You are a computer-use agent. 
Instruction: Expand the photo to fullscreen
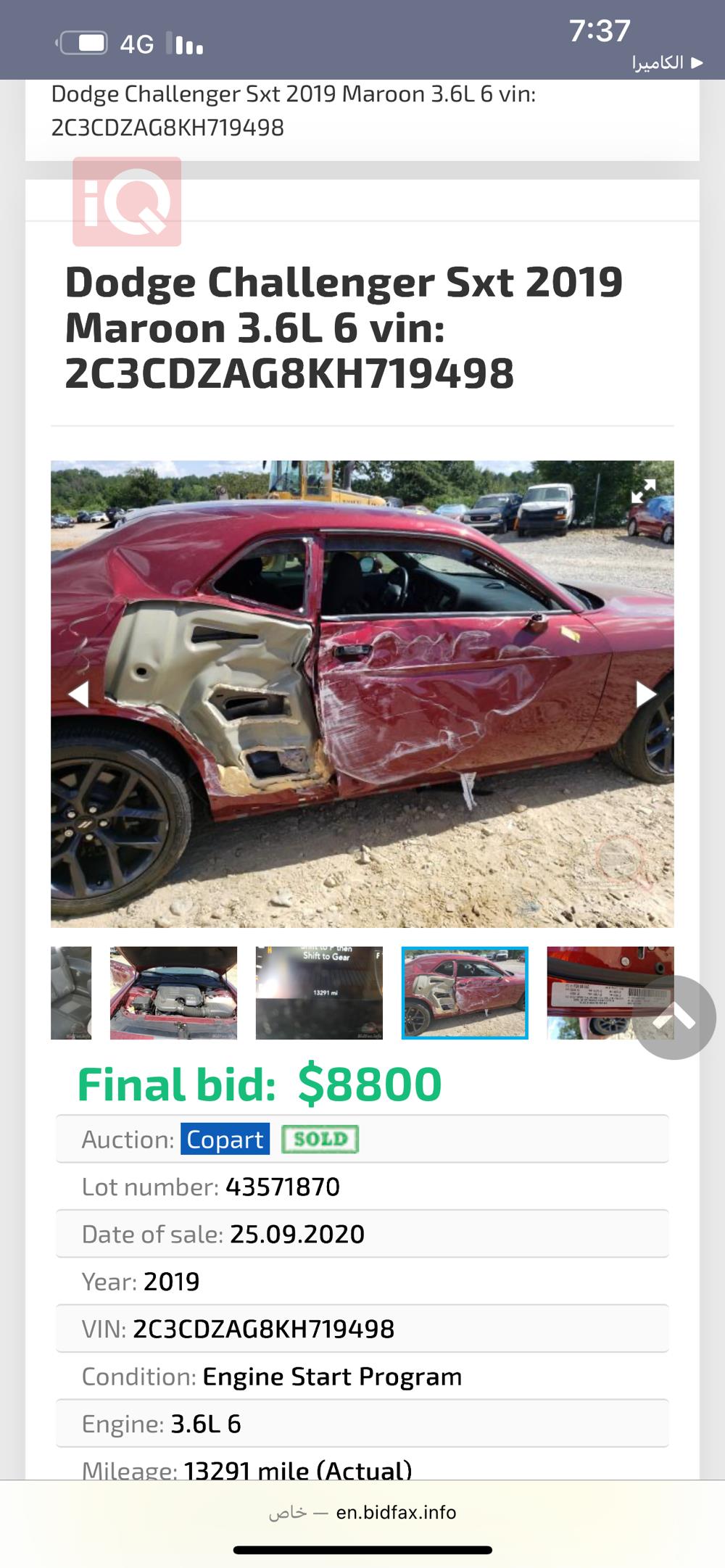pyautogui.click(x=643, y=491)
